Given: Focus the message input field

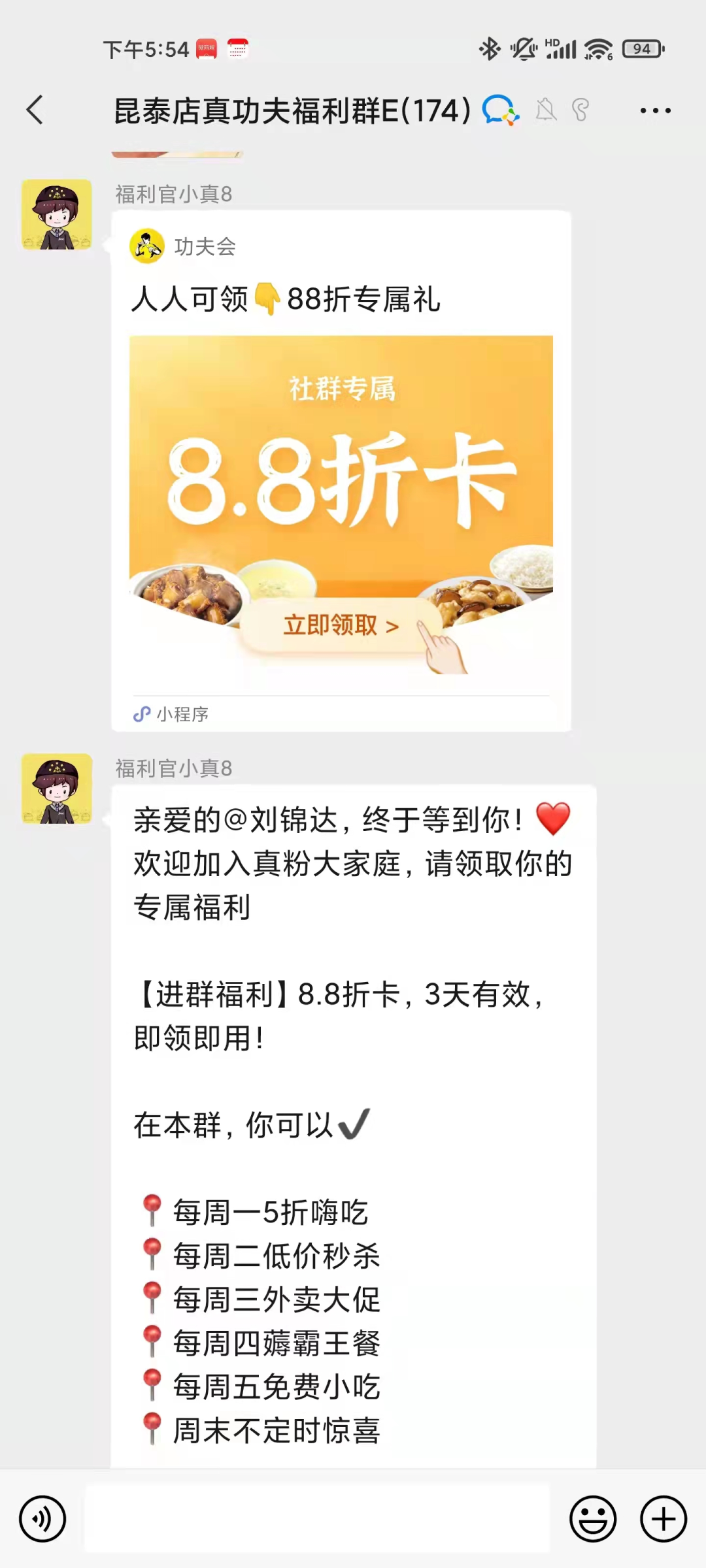Looking at the screenshot, I should pos(318,1519).
